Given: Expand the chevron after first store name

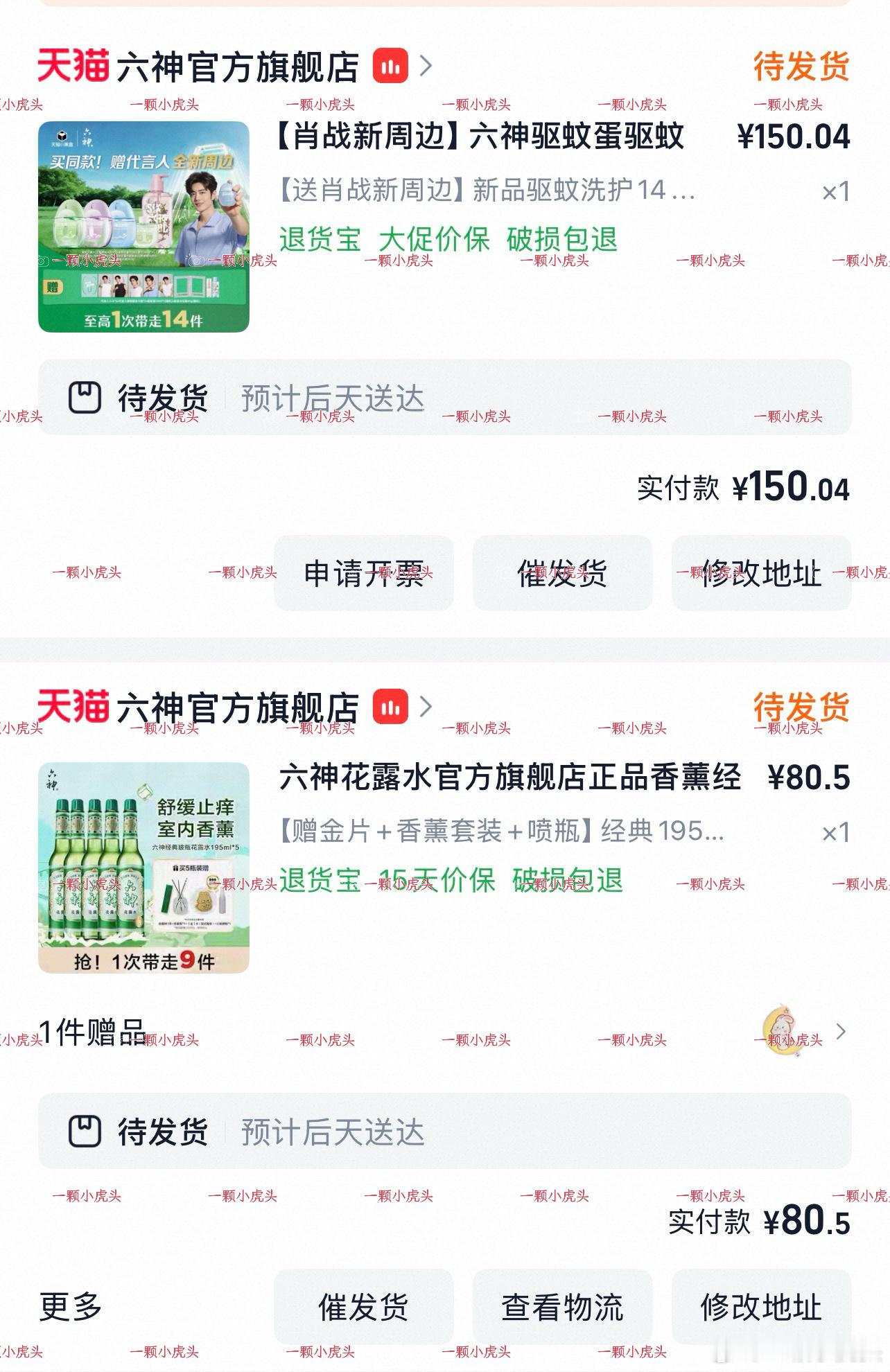Looking at the screenshot, I should click(426, 64).
